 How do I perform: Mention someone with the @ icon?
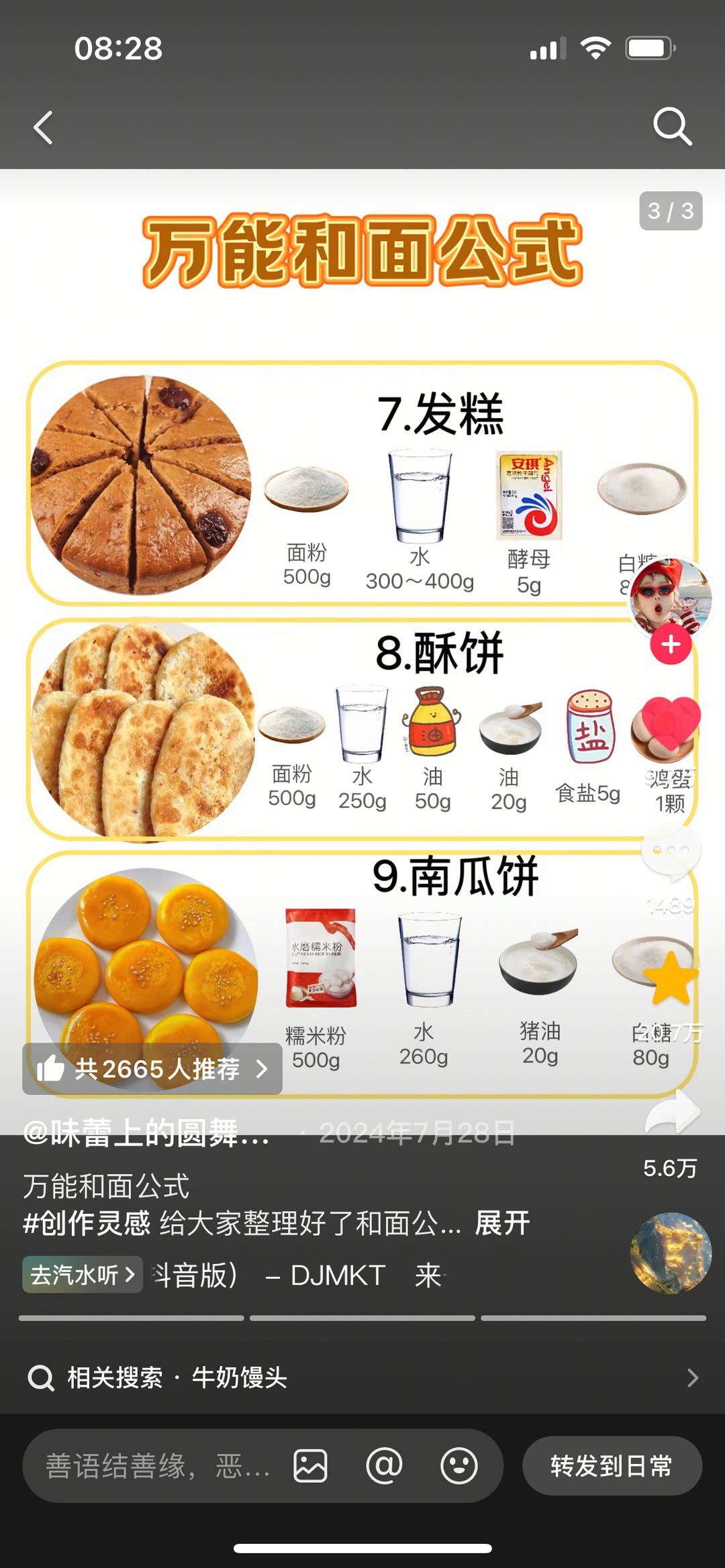[384, 1466]
